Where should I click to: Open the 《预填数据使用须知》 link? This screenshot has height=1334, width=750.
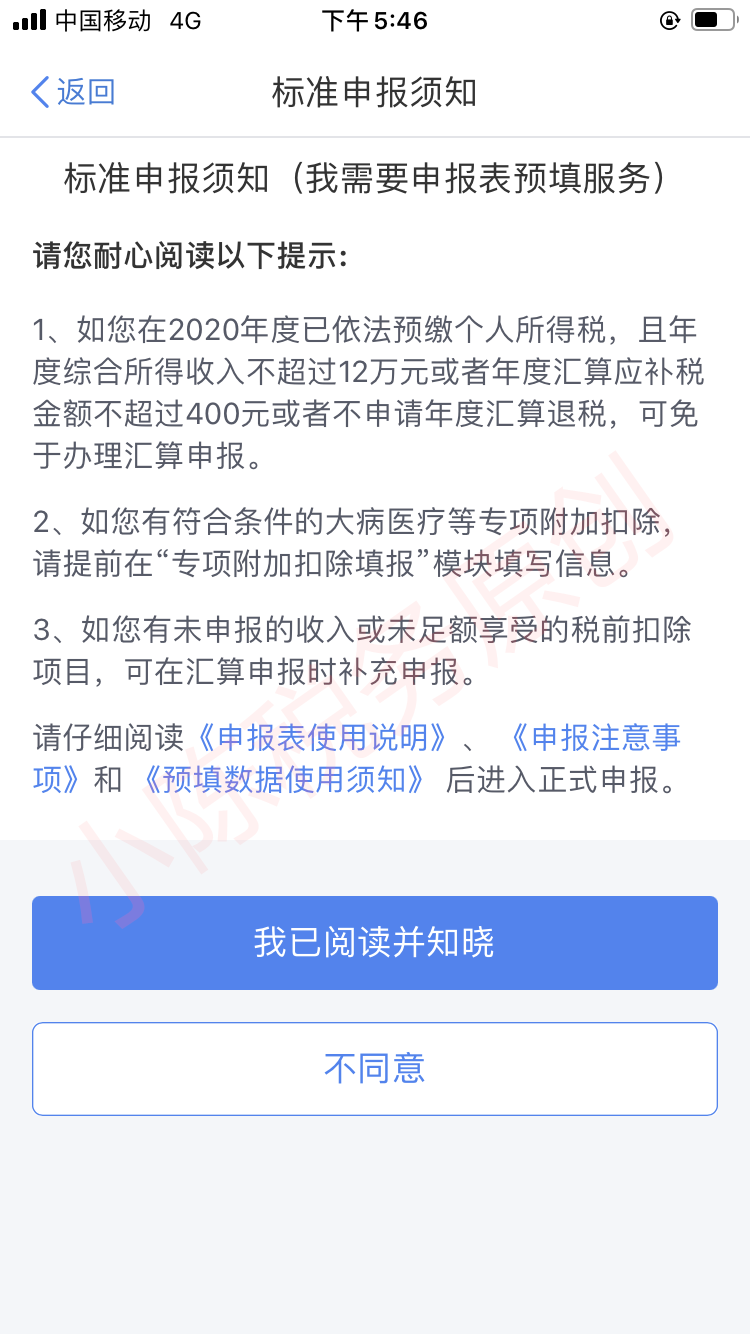point(284,780)
